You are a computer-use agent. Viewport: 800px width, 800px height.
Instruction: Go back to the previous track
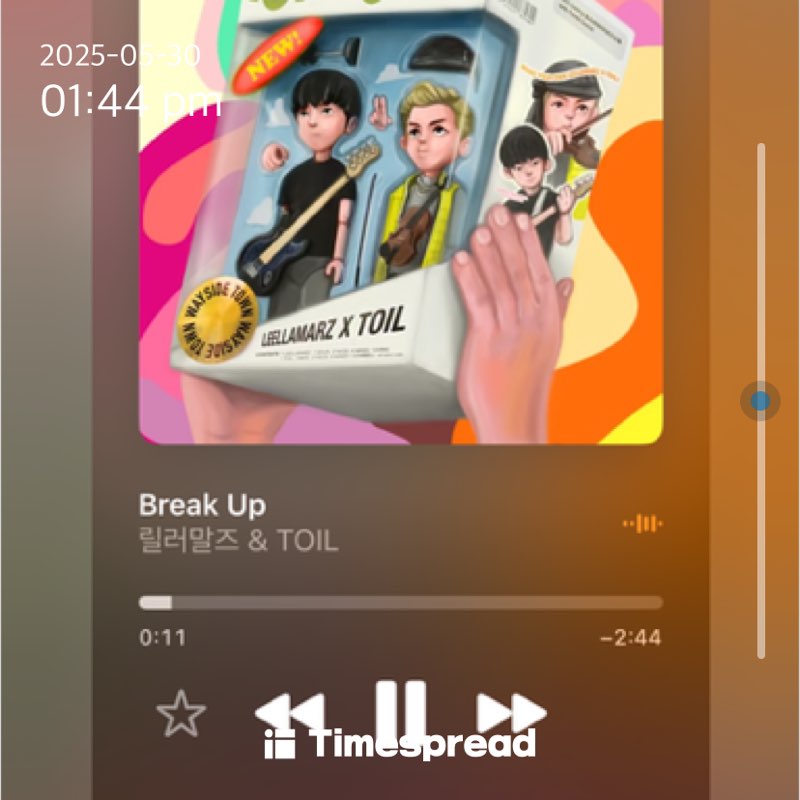(x=291, y=713)
